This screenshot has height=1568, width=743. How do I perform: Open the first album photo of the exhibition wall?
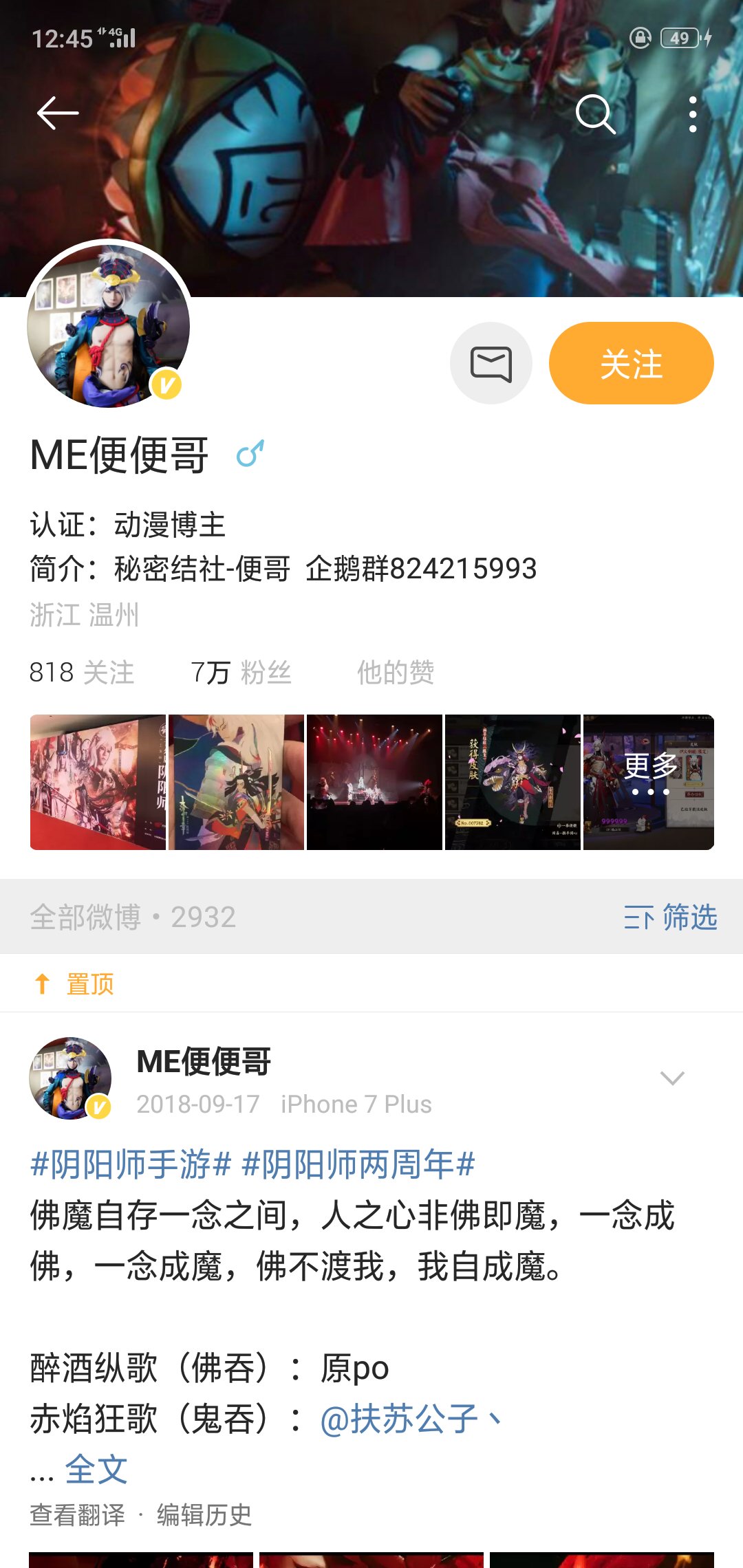pyautogui.click(x=98, y=782)
